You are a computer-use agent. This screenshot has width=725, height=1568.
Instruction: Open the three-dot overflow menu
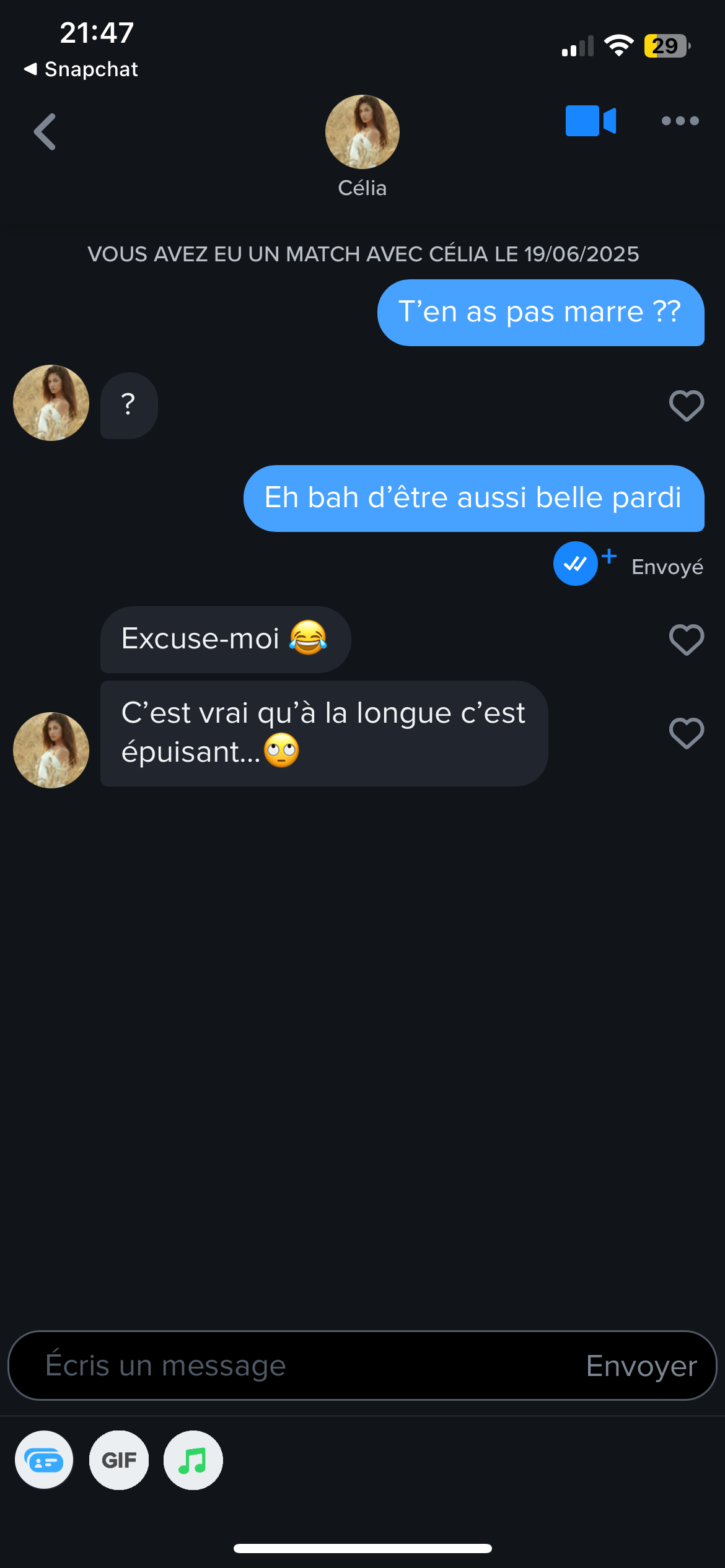tap(680, 121)
